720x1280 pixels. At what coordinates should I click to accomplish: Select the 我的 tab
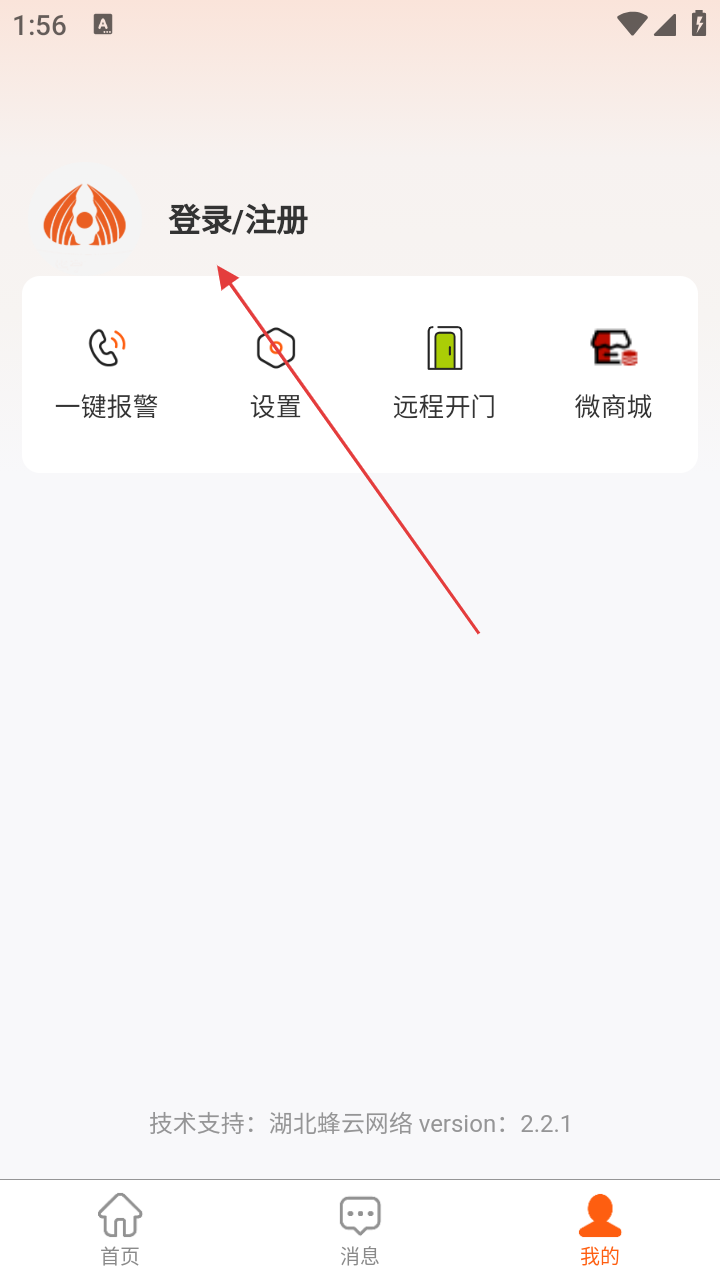tap(600, 1229)
